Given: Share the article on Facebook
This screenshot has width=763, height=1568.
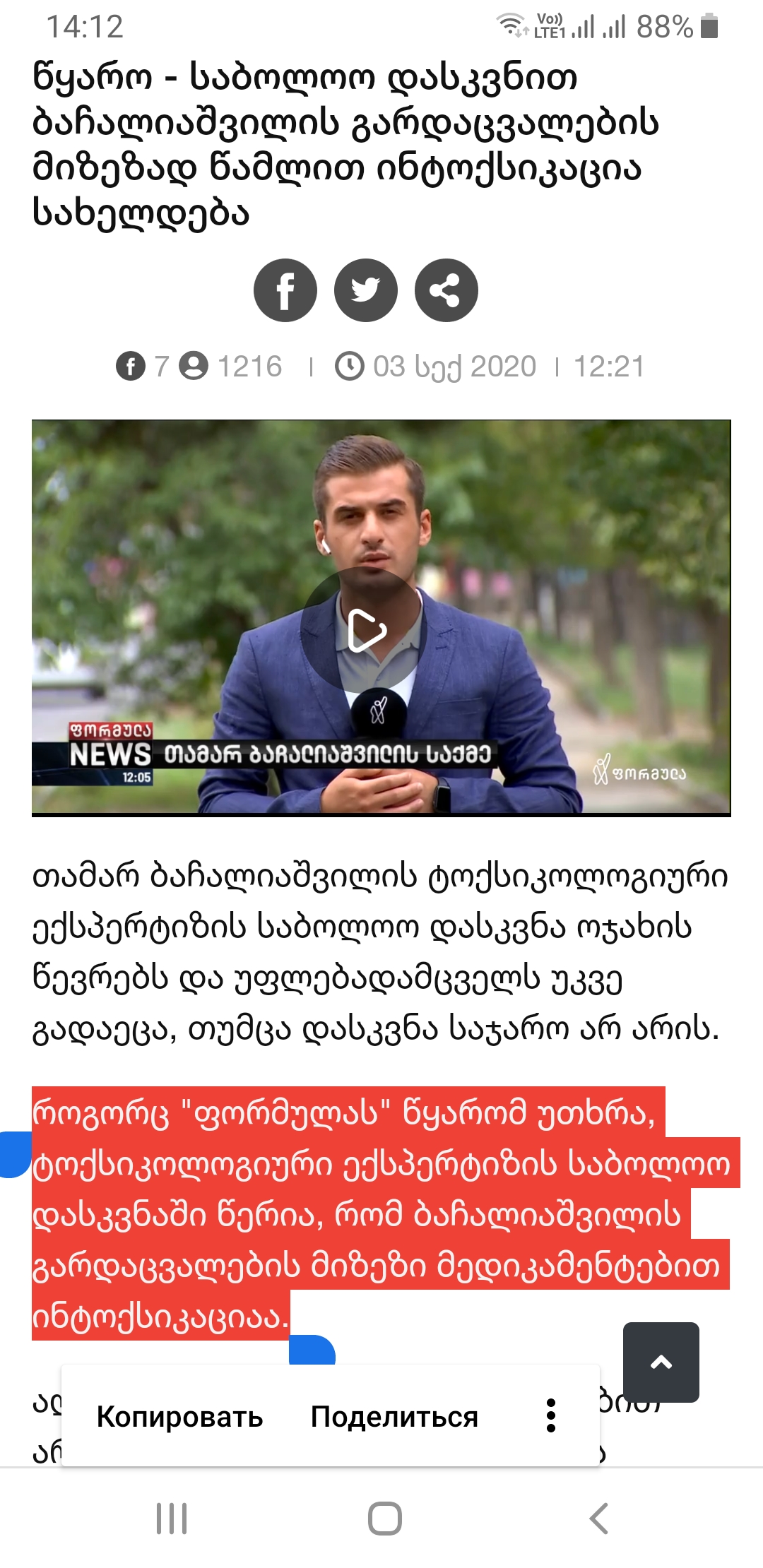Looking at the screenshot, I should [285, 290].
